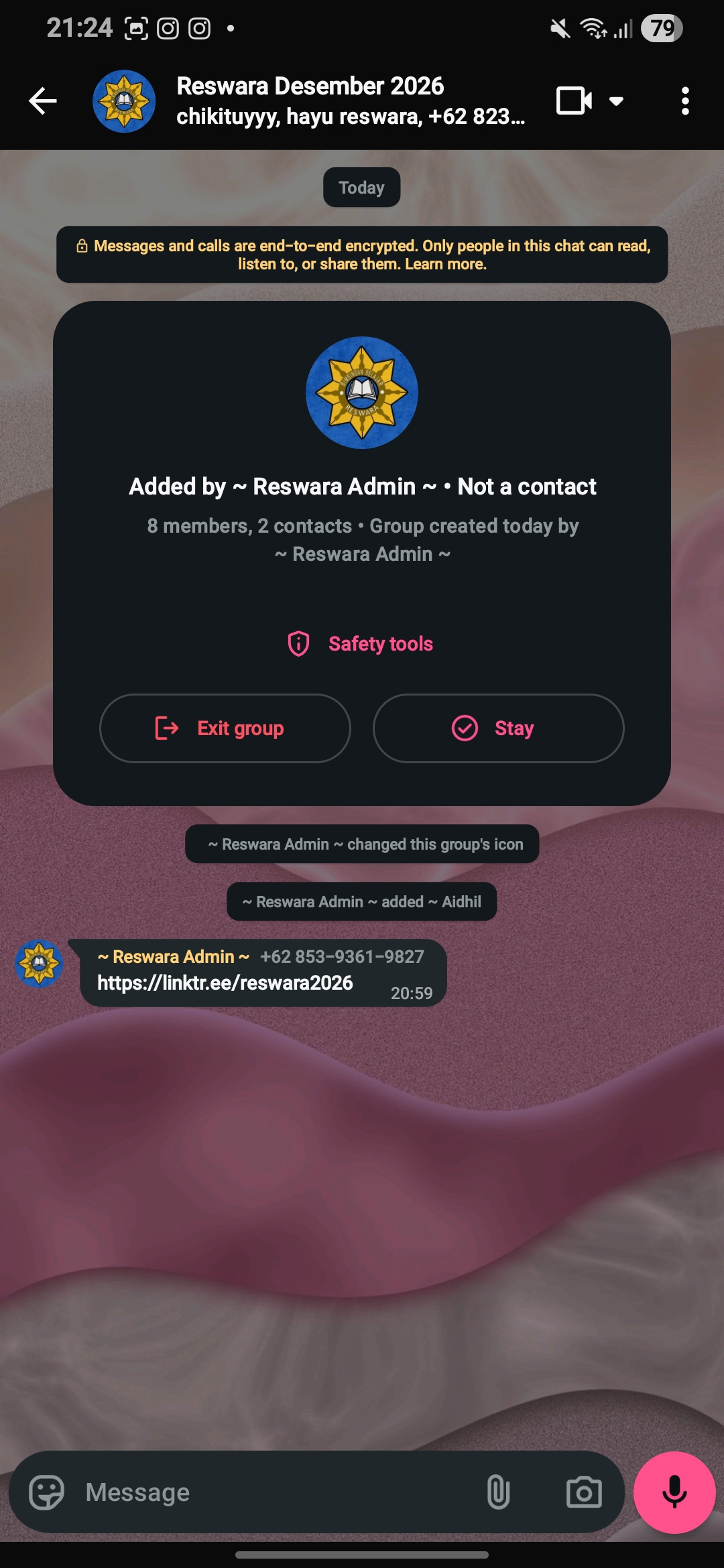Image resolution: width=724 pixels, height=1568 pixels.
Task: Choose Stay in the group
Action: pos(498,728)
